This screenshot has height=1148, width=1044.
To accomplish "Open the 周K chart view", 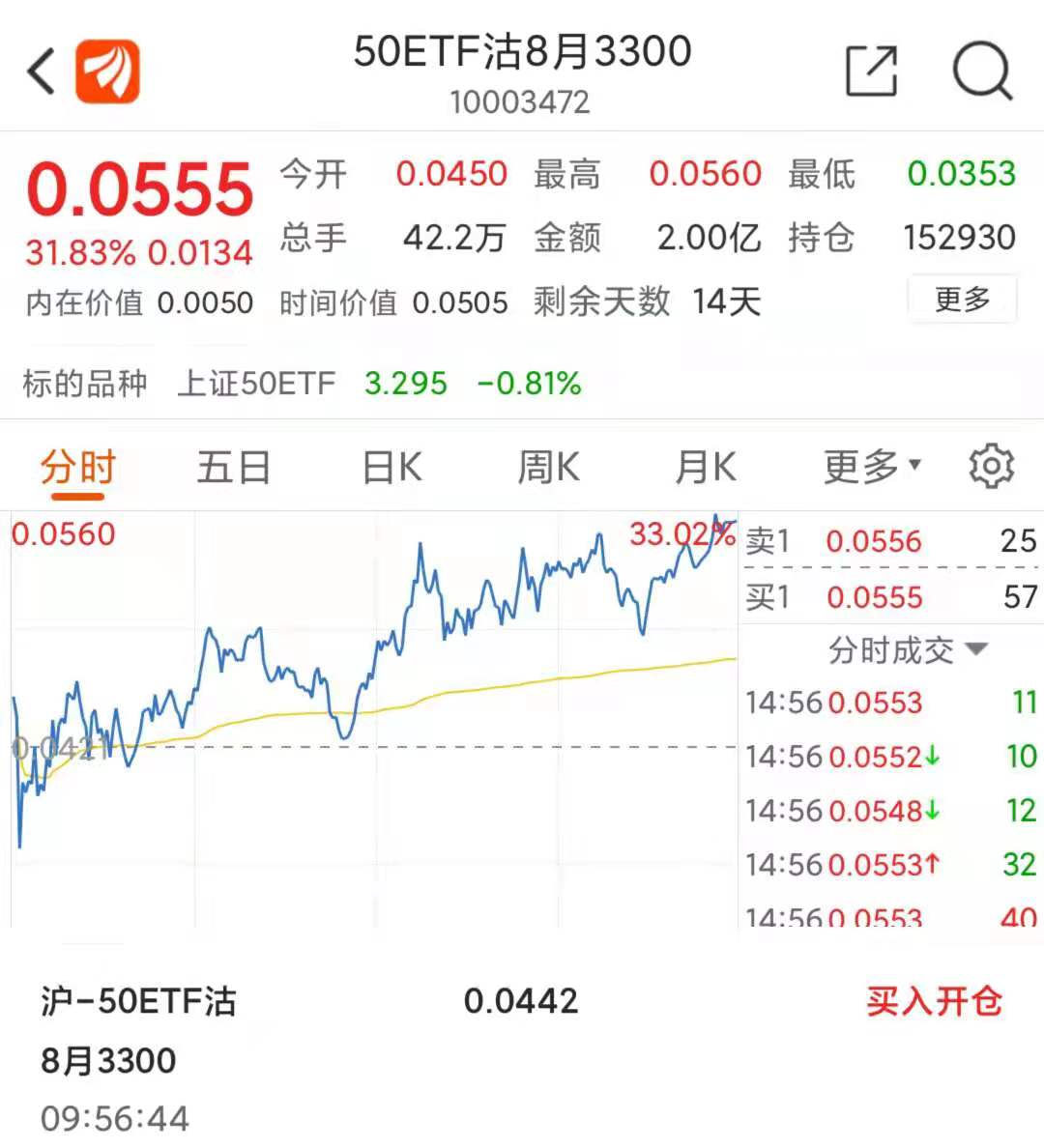I will tap(546, 467).
